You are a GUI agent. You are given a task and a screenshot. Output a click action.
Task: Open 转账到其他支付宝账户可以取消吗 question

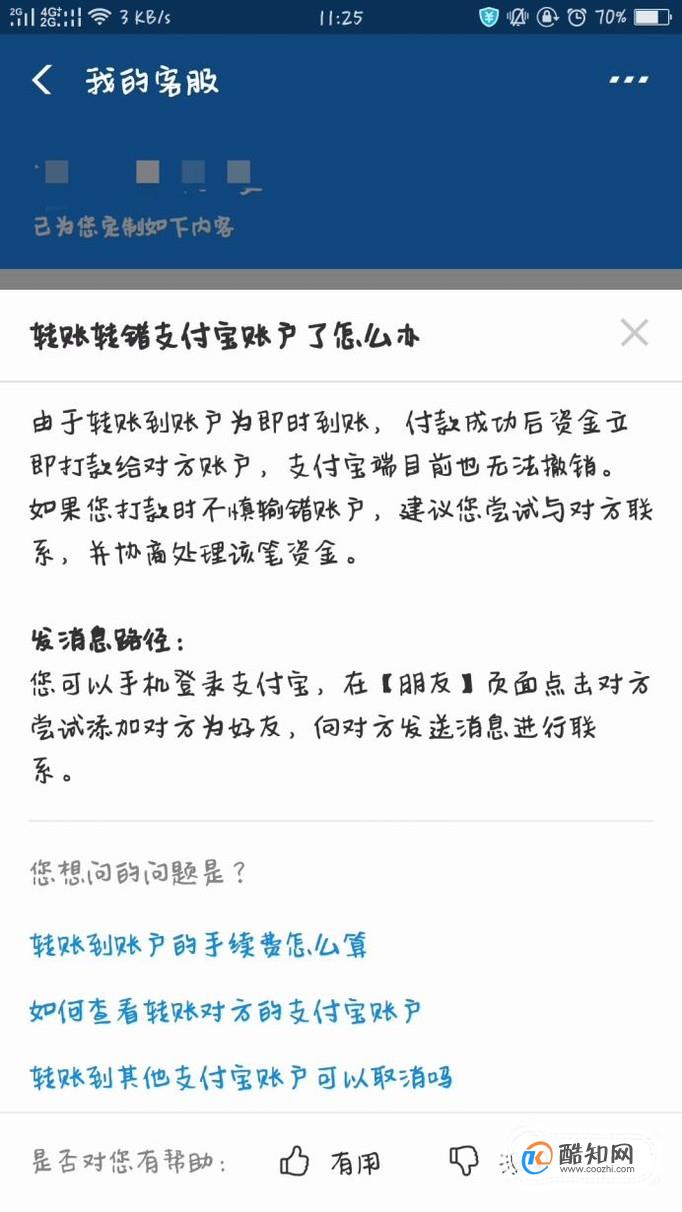pyautogui.click(x=241, y=1078)
